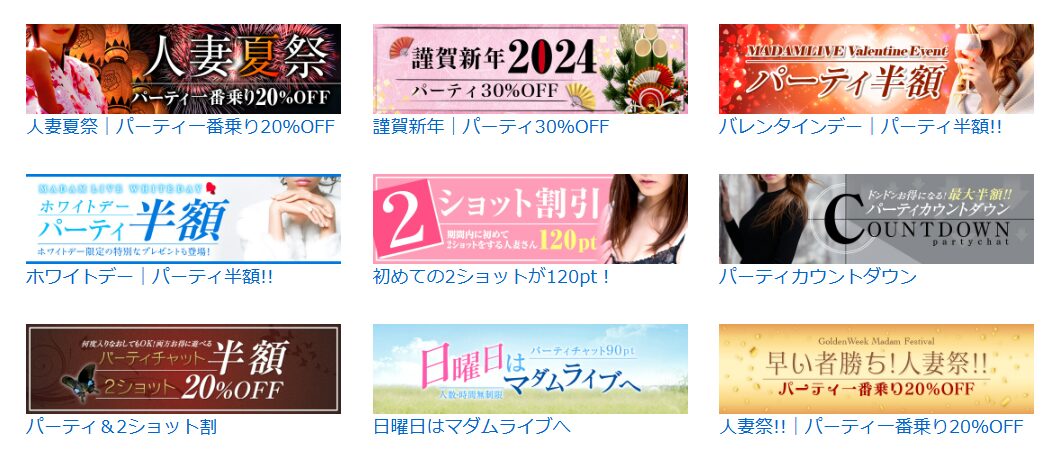Open the 2ショット割引 120pt banner
The height and width of the screenshot is (475, 1053).
530,218
